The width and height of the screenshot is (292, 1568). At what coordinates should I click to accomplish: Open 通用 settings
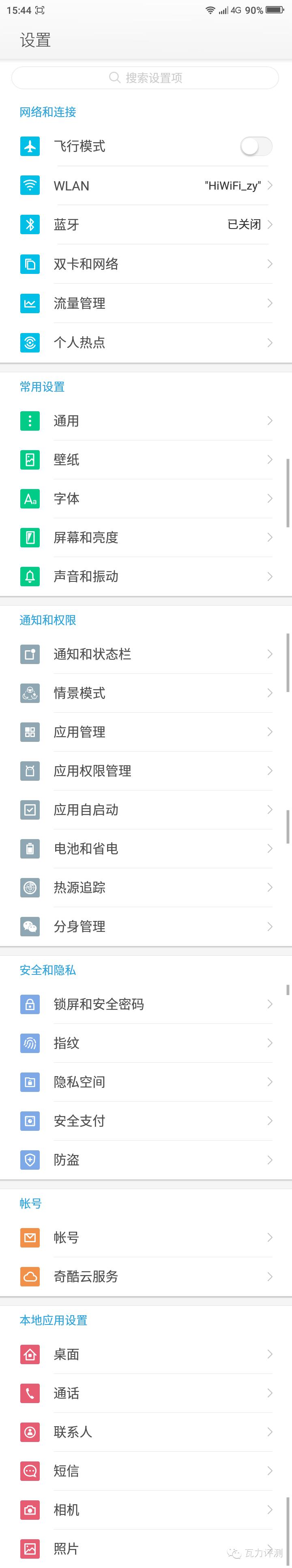[x=146, y=421]
